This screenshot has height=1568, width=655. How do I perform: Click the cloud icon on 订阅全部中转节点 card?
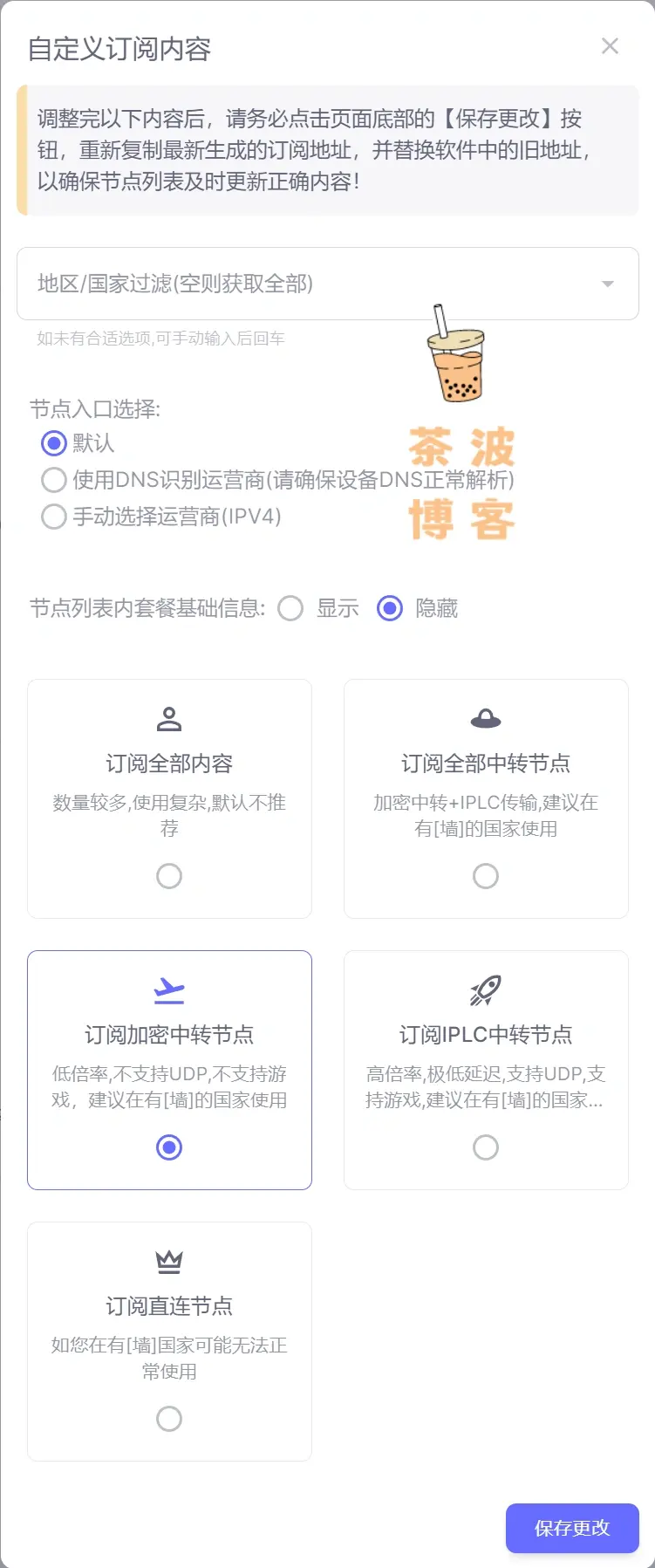click(x=486, y=718)
